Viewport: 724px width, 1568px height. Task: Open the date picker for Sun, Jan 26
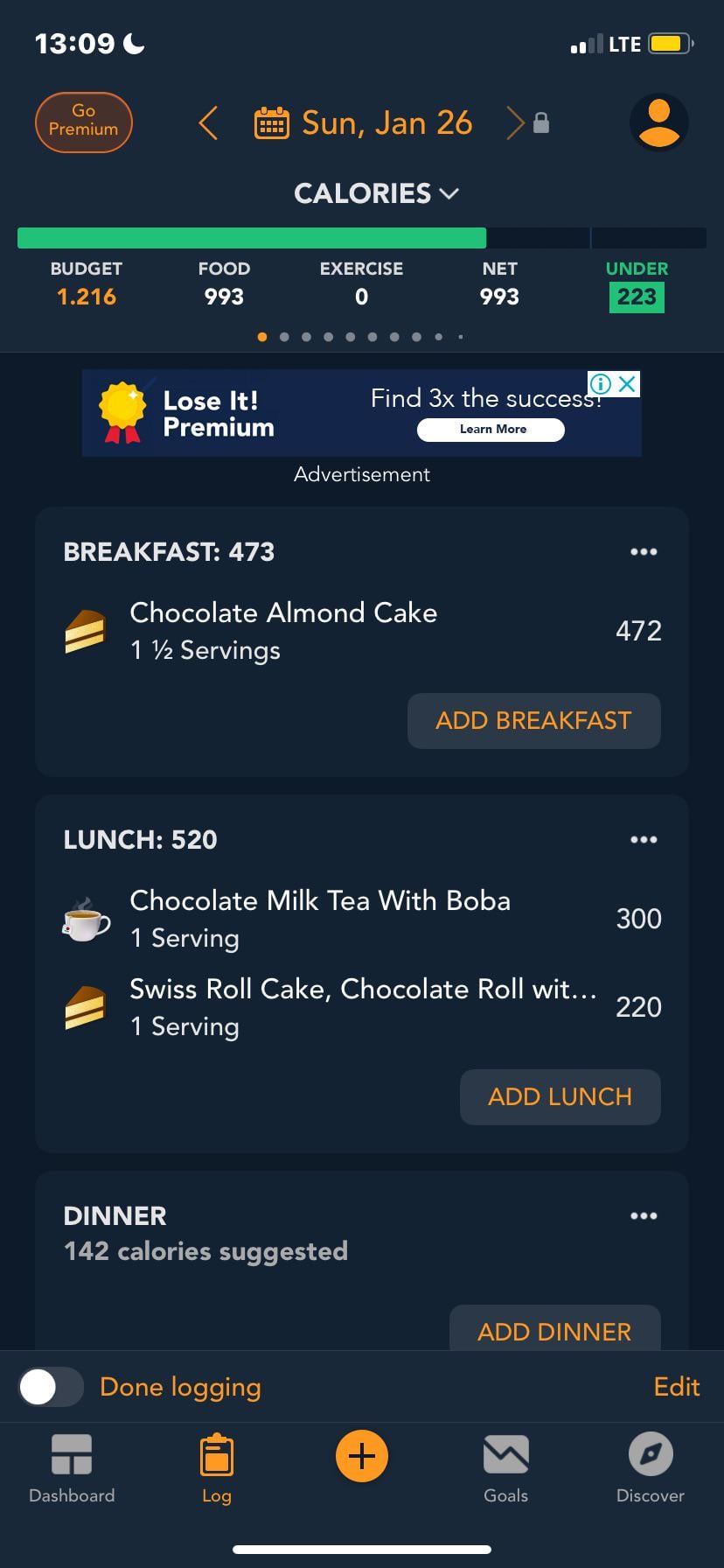tap(363, 123)
